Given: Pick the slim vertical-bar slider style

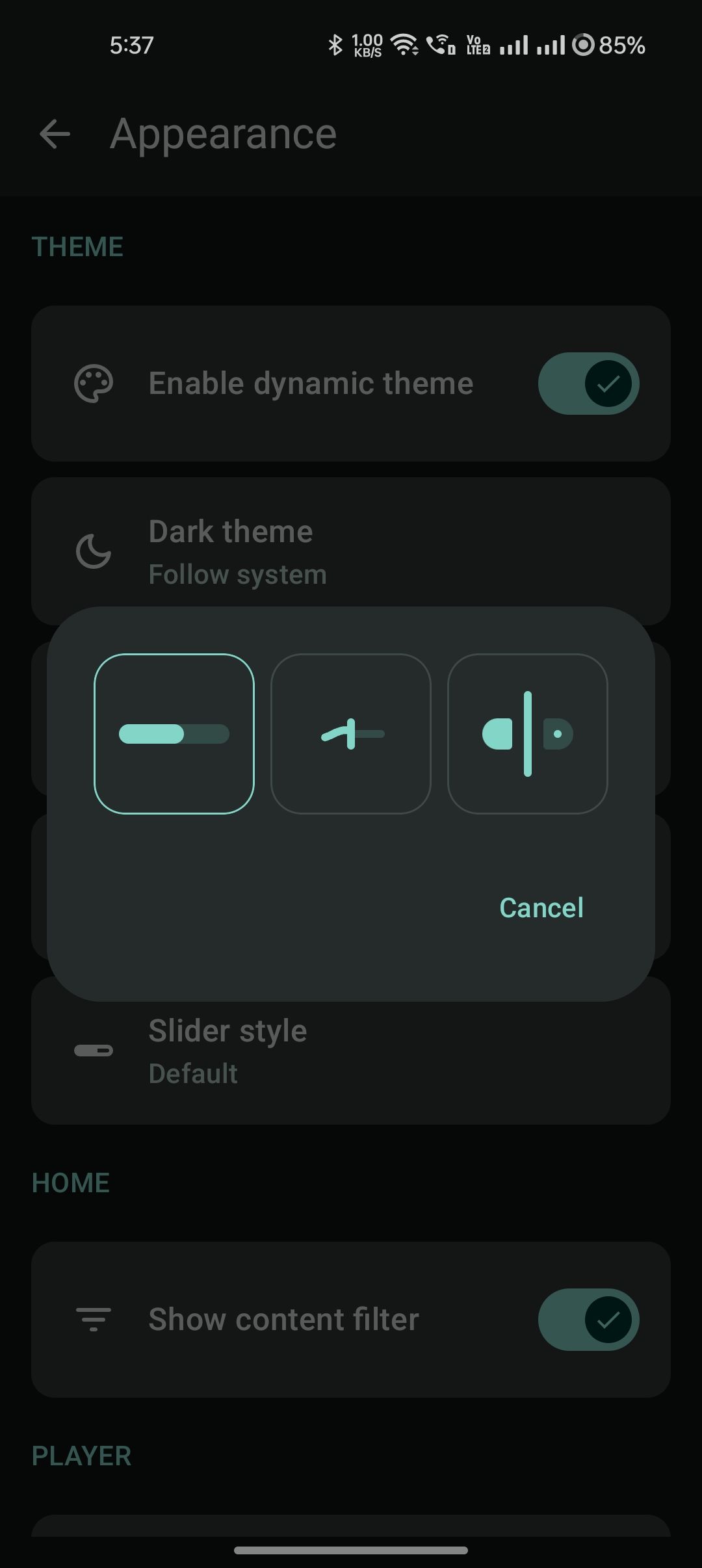Looking at the screenshot, I should coord(527,733).
